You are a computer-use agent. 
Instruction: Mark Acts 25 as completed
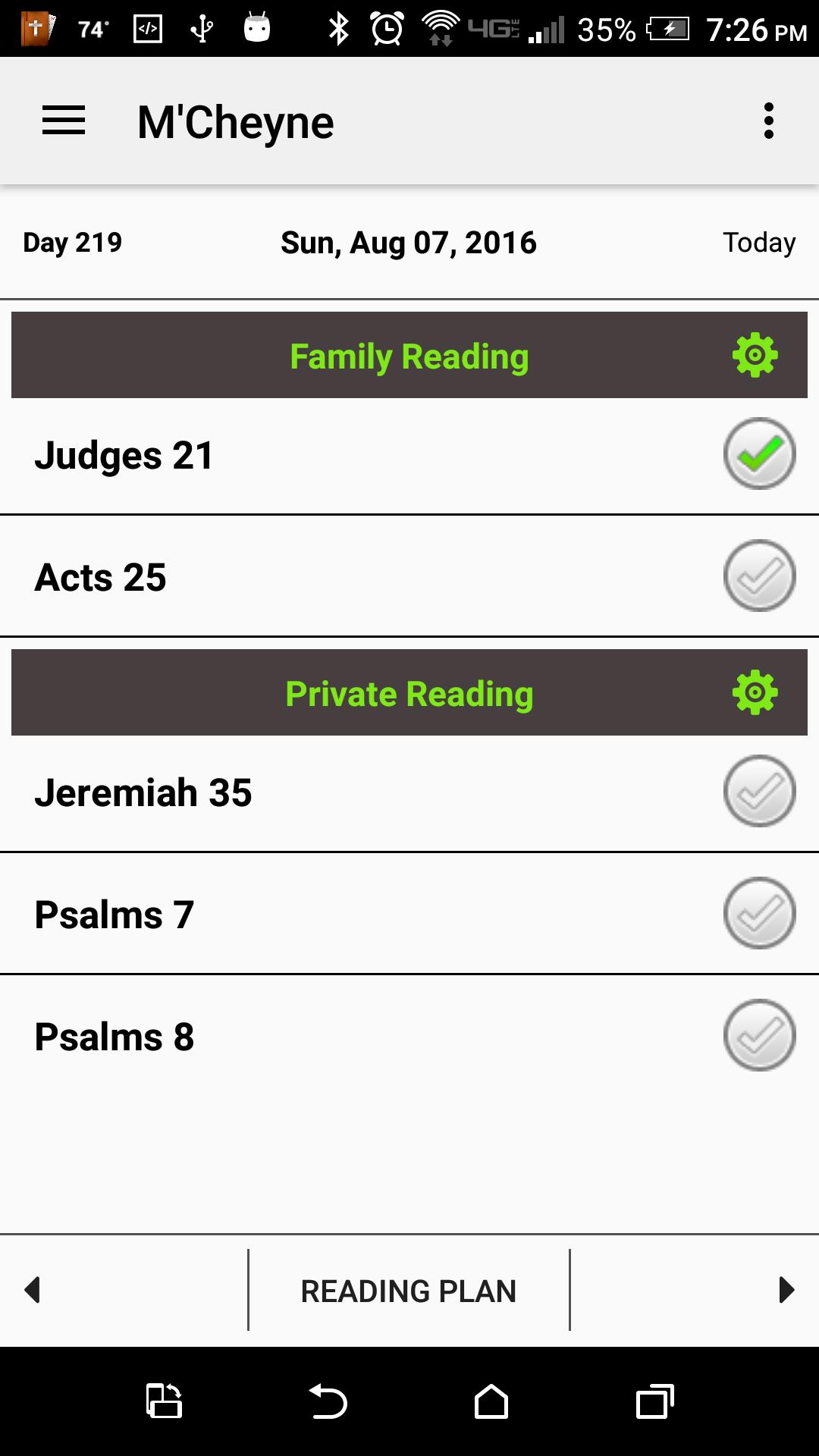tap(758, 576)
